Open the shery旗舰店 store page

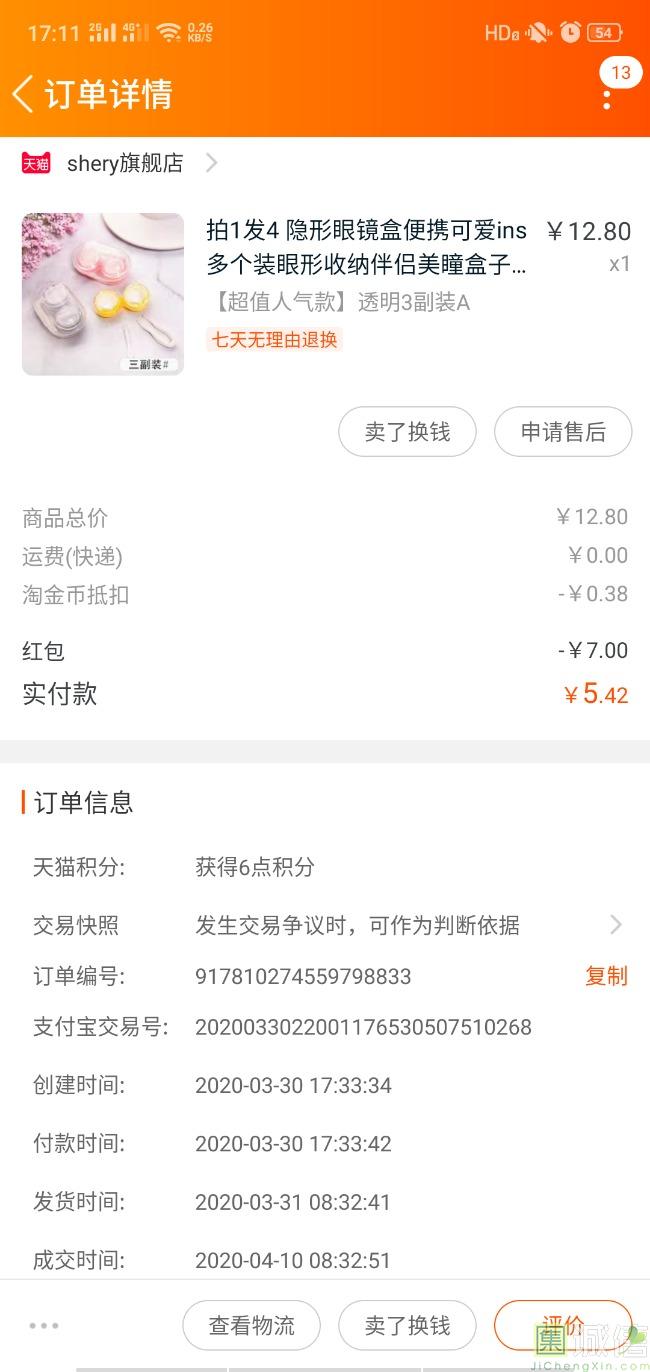tap(125, 163)
